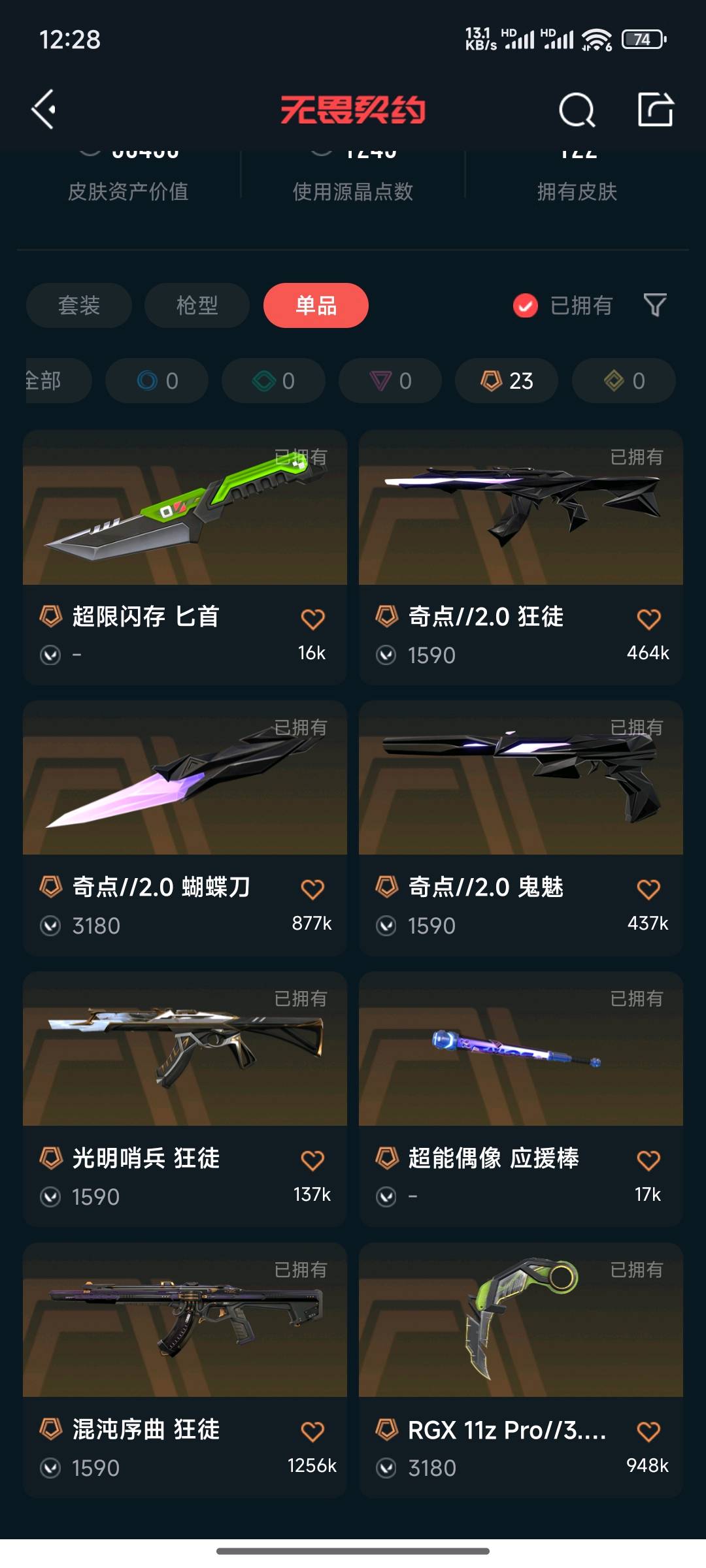Like the 奇点//2.0 蝴蝶刀 skin

click(312, 889)
